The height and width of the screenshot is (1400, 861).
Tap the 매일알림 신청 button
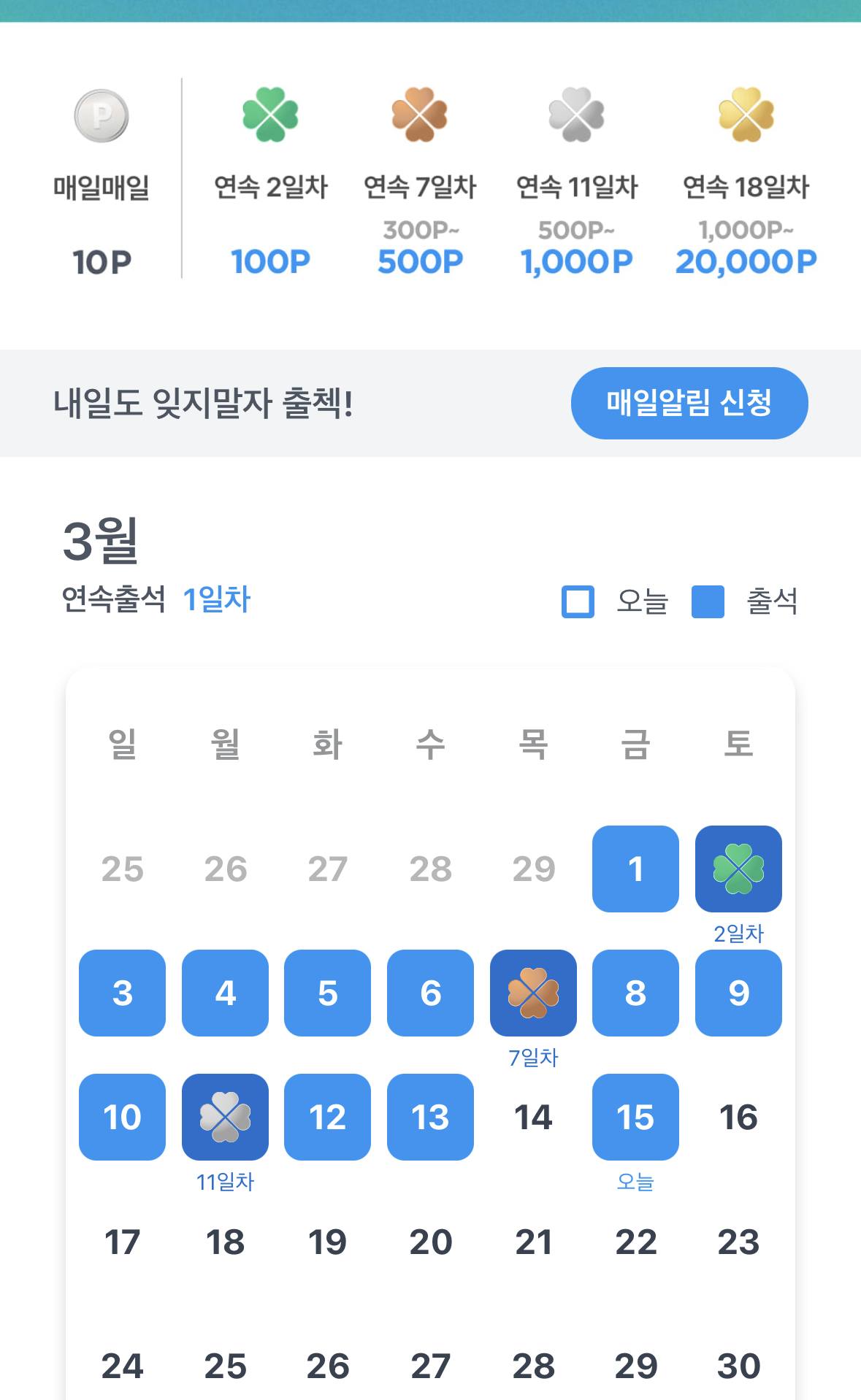(689, 403)
